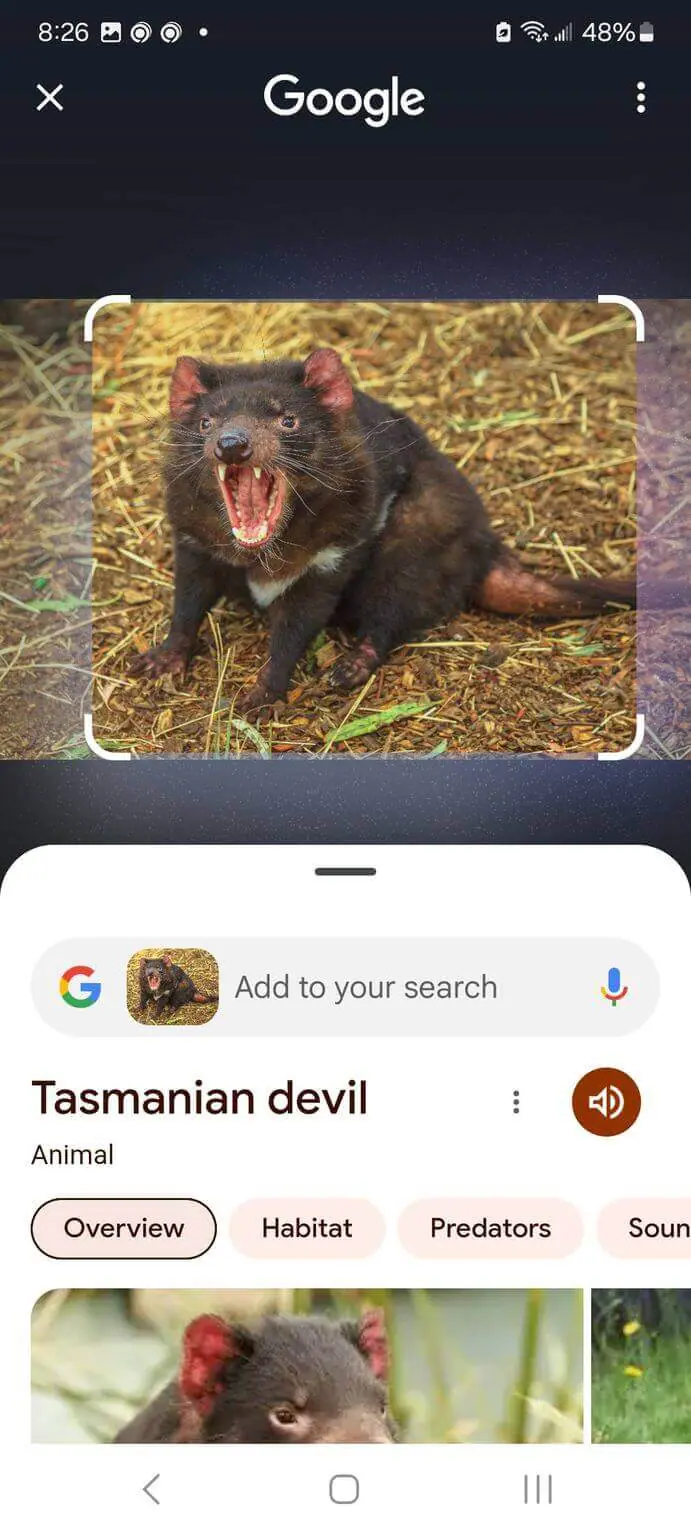Close the Google Lens view
Screen dimensions: 691x1536
(x=49, y=97)
